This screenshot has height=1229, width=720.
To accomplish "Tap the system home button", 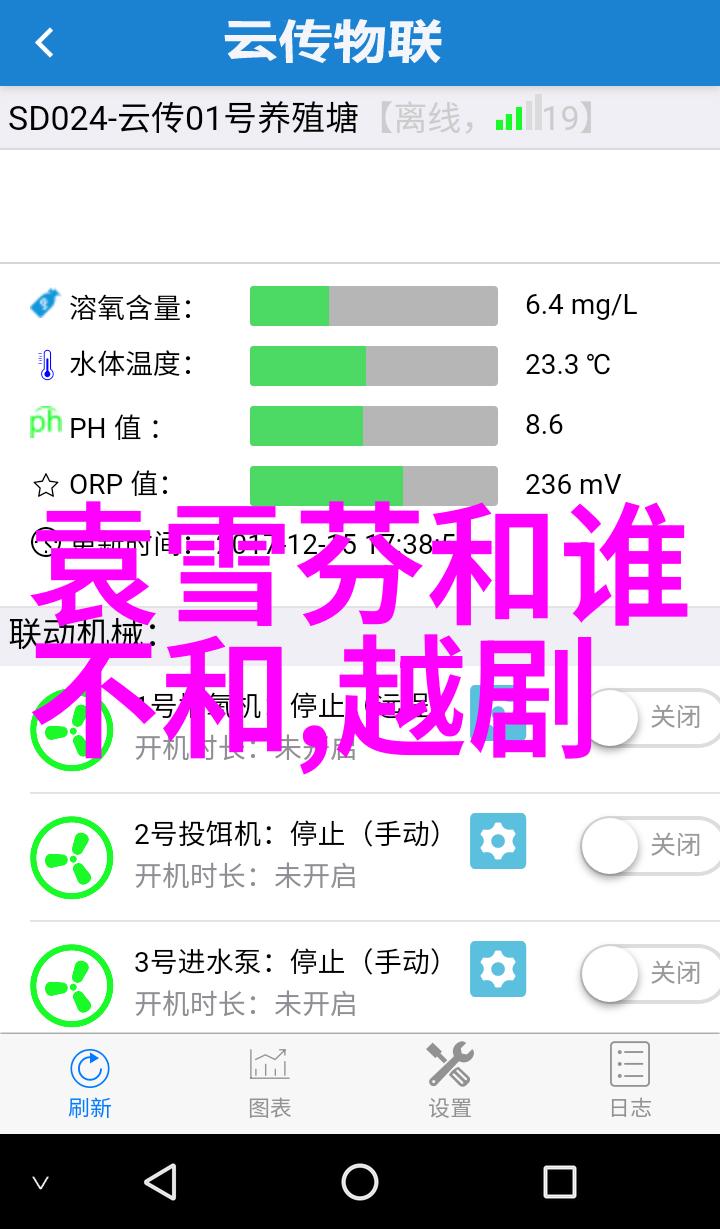I will pyautogui.click(x=360, y=1182).
